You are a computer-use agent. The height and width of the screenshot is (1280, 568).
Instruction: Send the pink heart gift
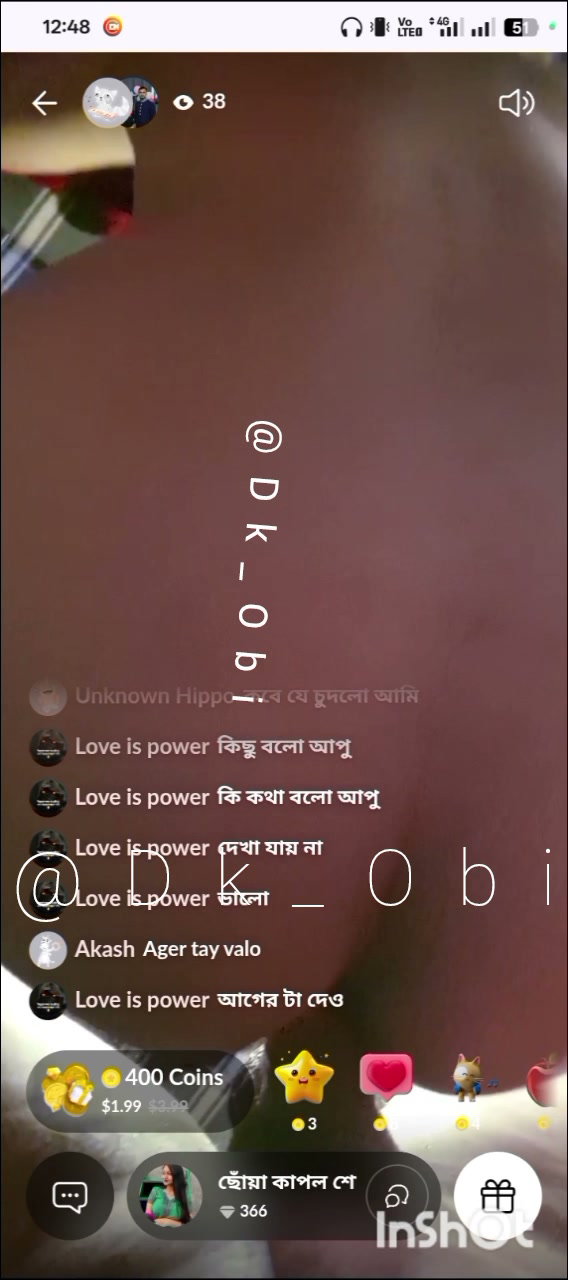tap(386, 1090)
